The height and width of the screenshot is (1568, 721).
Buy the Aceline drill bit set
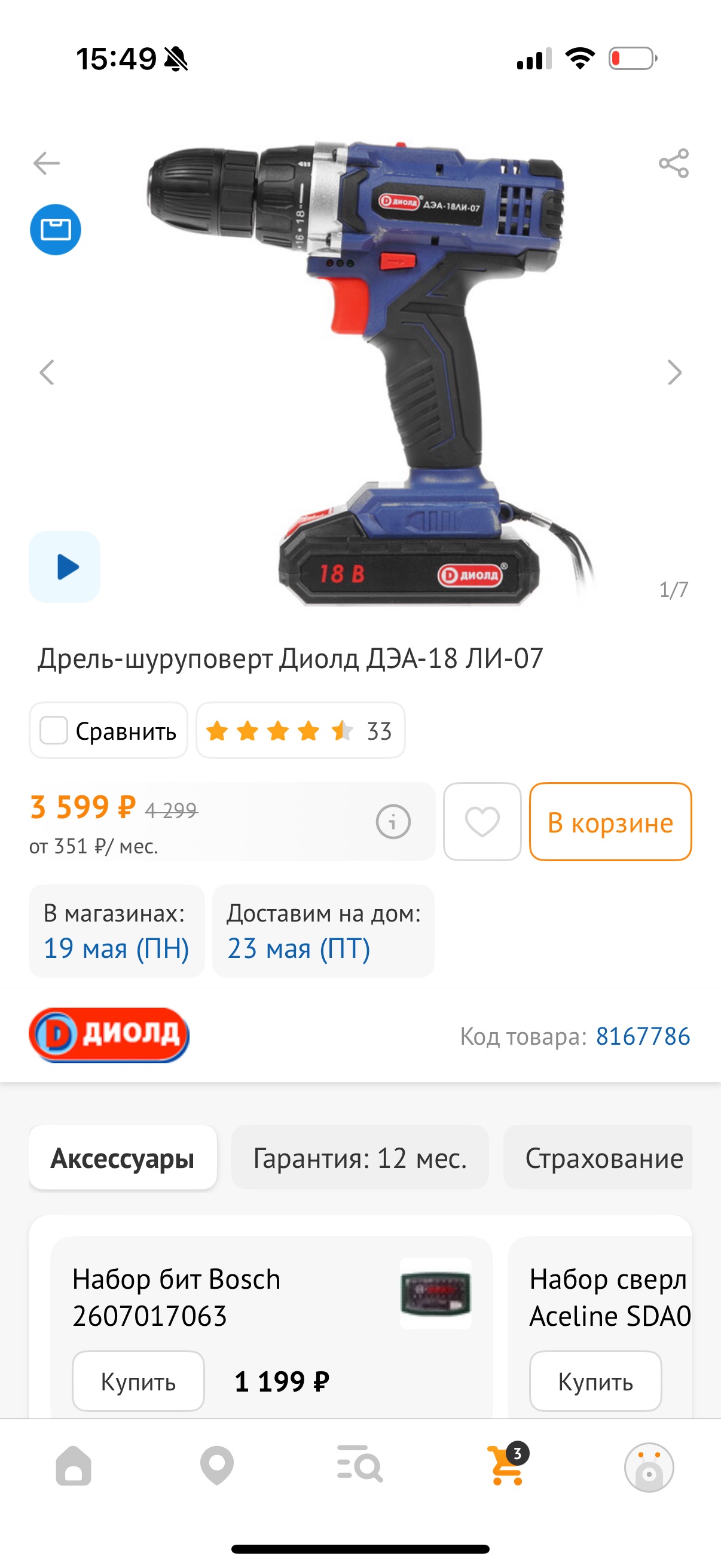(595, 1381)
